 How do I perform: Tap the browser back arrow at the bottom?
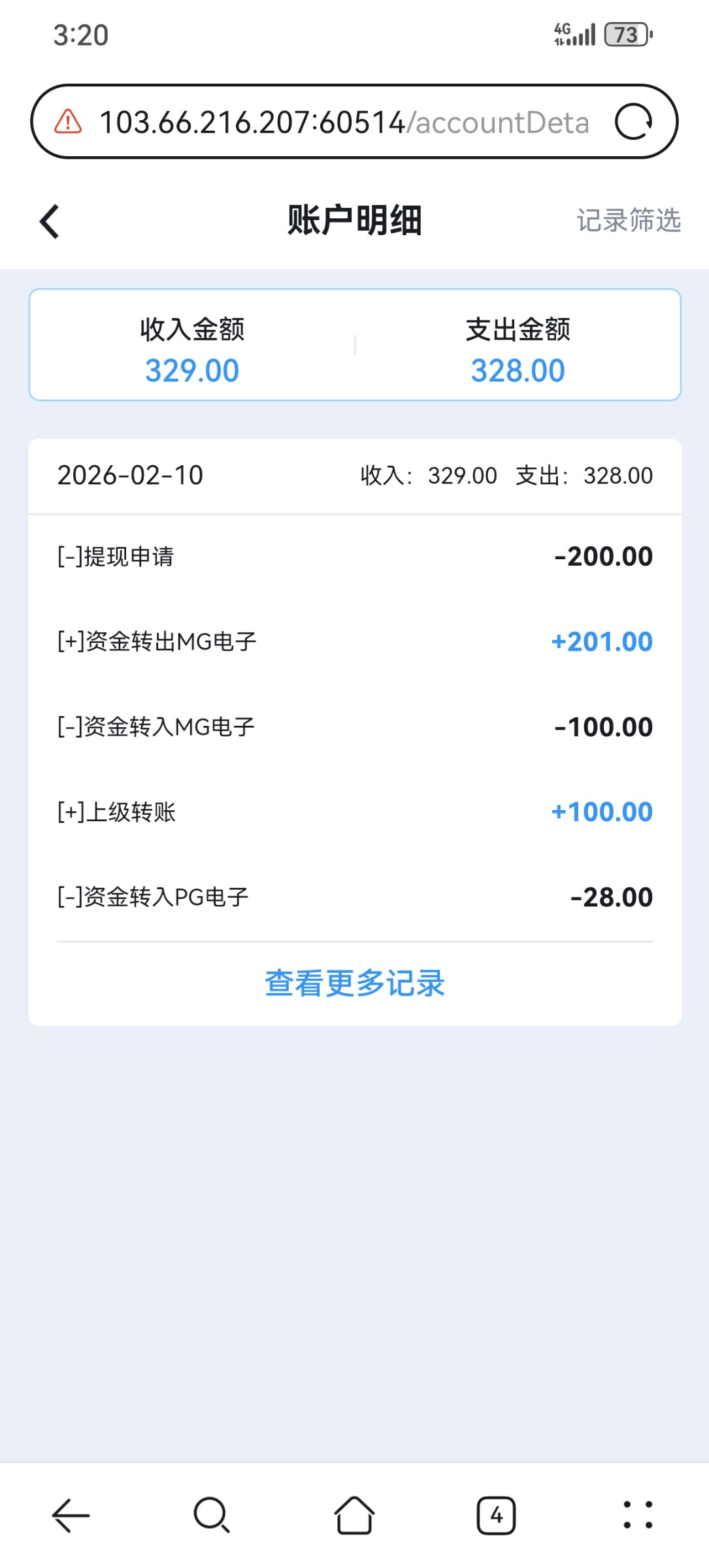pos(71,1515)
